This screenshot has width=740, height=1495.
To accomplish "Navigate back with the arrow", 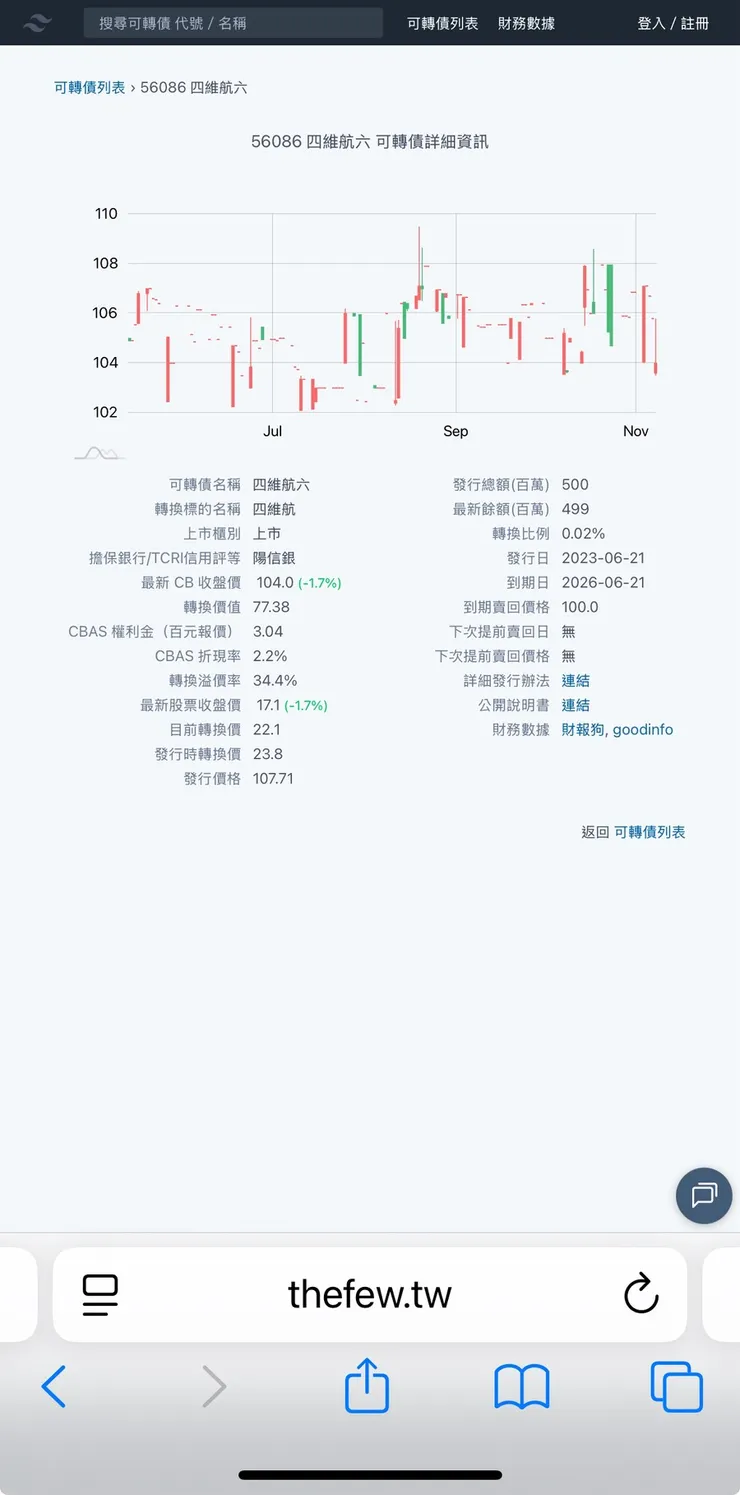I will click(x=55, y=1386).
